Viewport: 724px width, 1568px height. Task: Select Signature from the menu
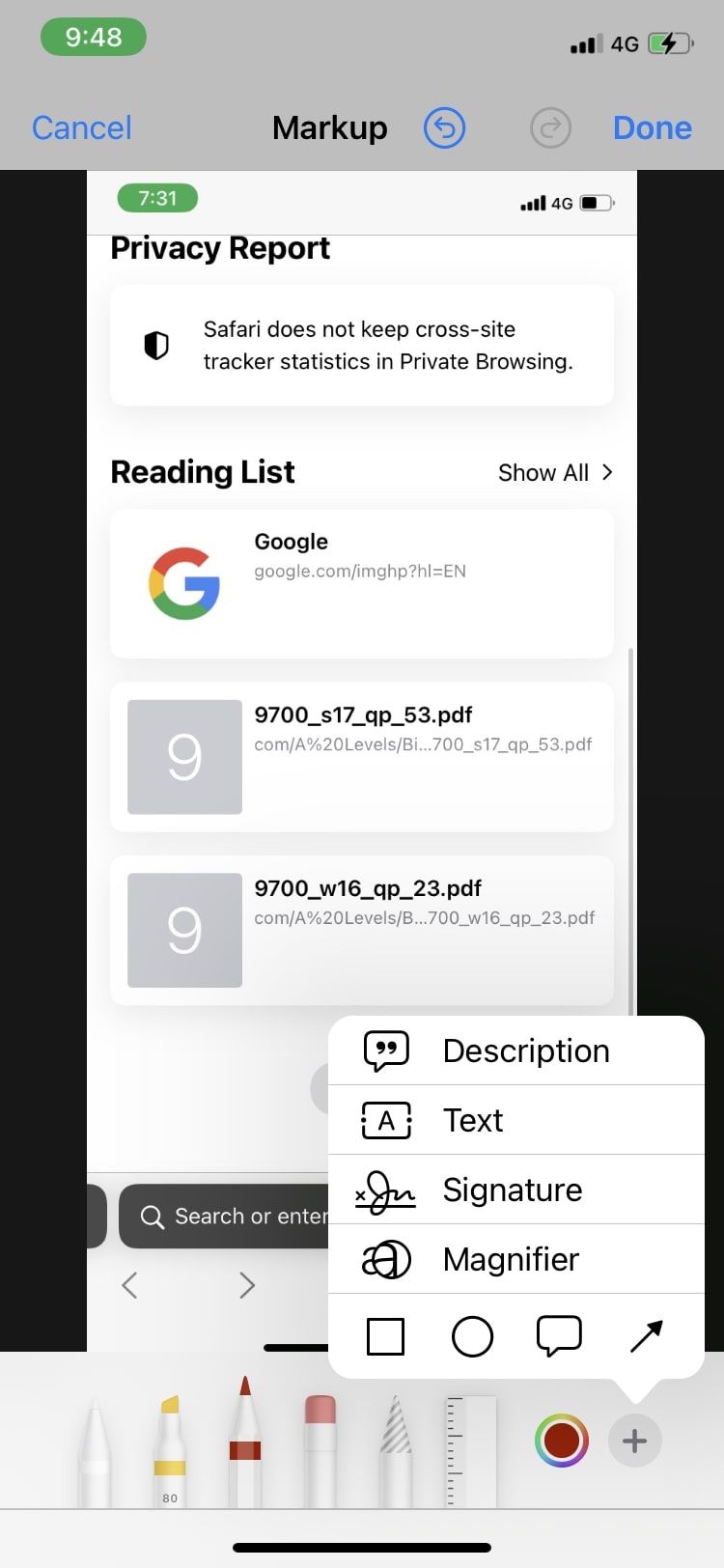512,1190
